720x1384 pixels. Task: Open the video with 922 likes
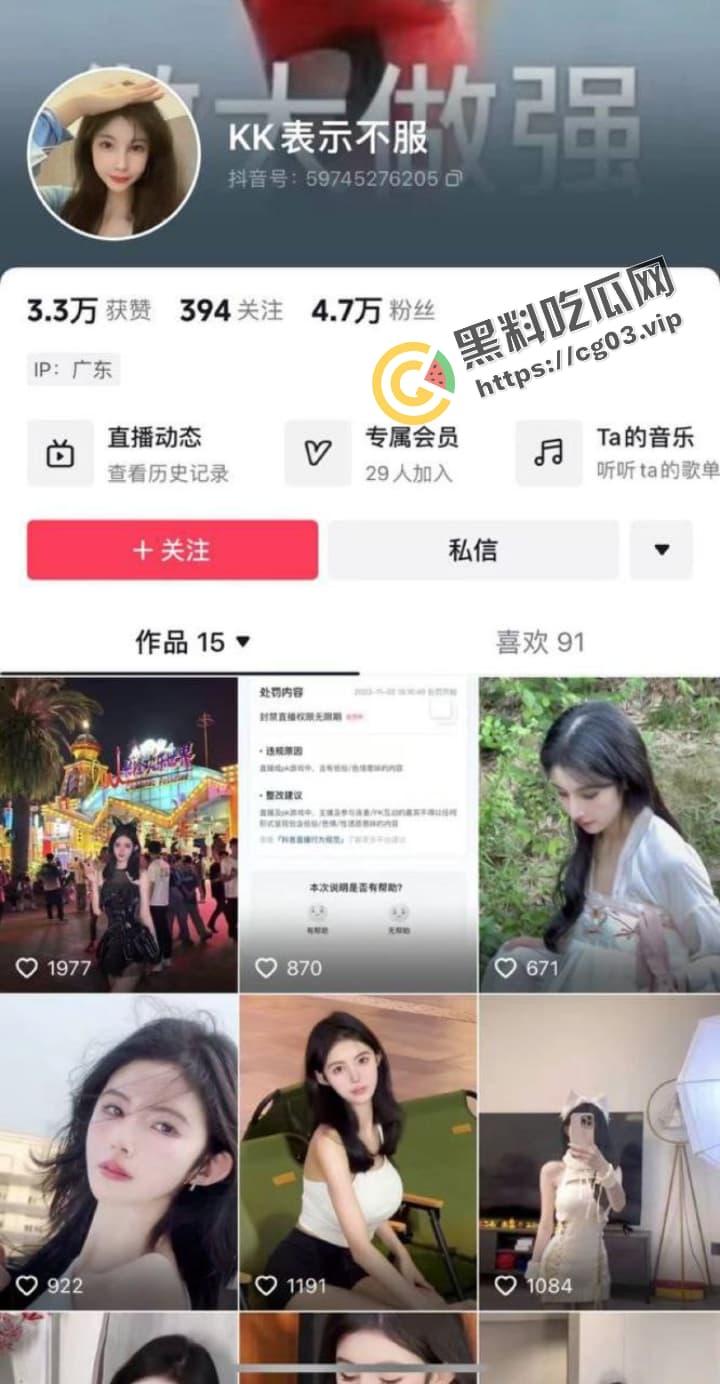point(118,1150)
